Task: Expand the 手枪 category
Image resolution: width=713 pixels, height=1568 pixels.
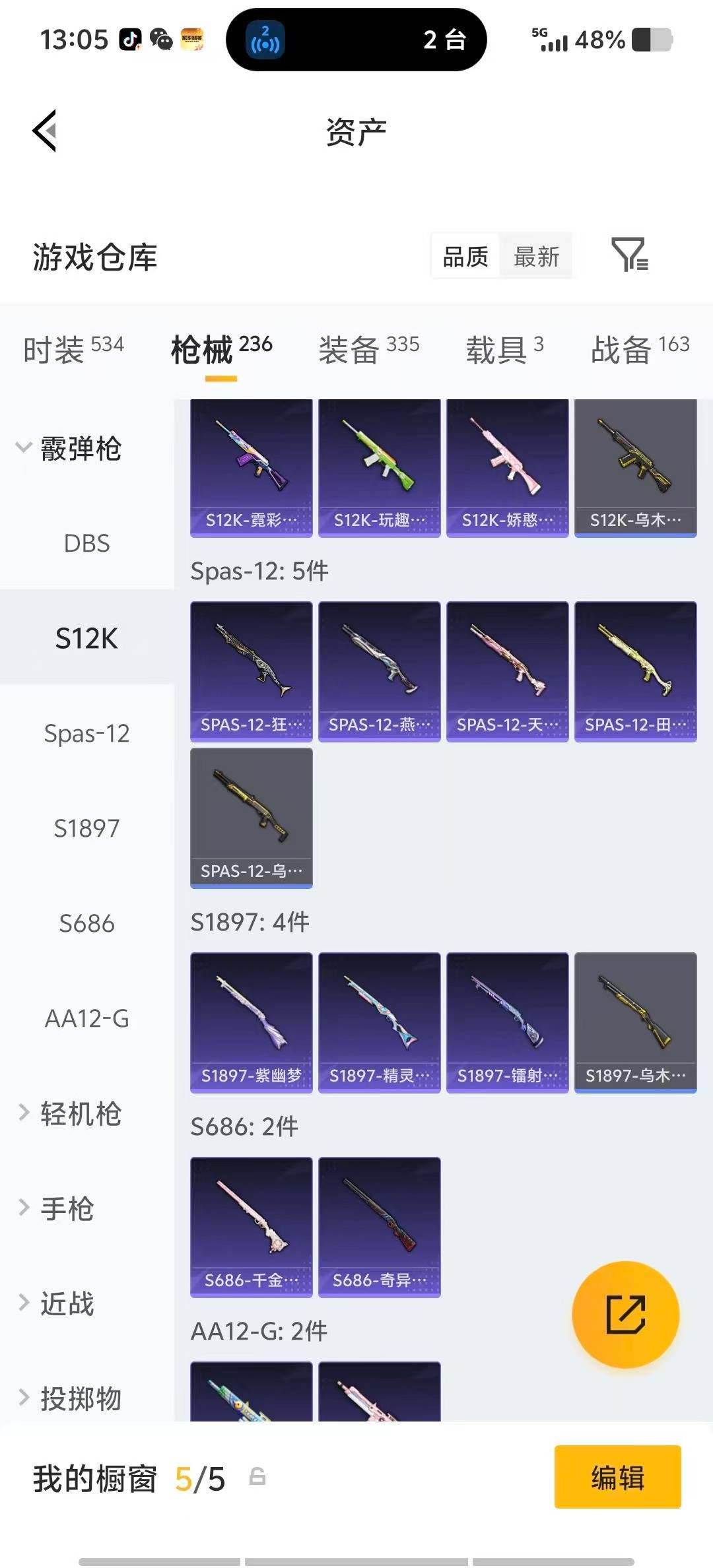Action: click(x=66, y=1208)
